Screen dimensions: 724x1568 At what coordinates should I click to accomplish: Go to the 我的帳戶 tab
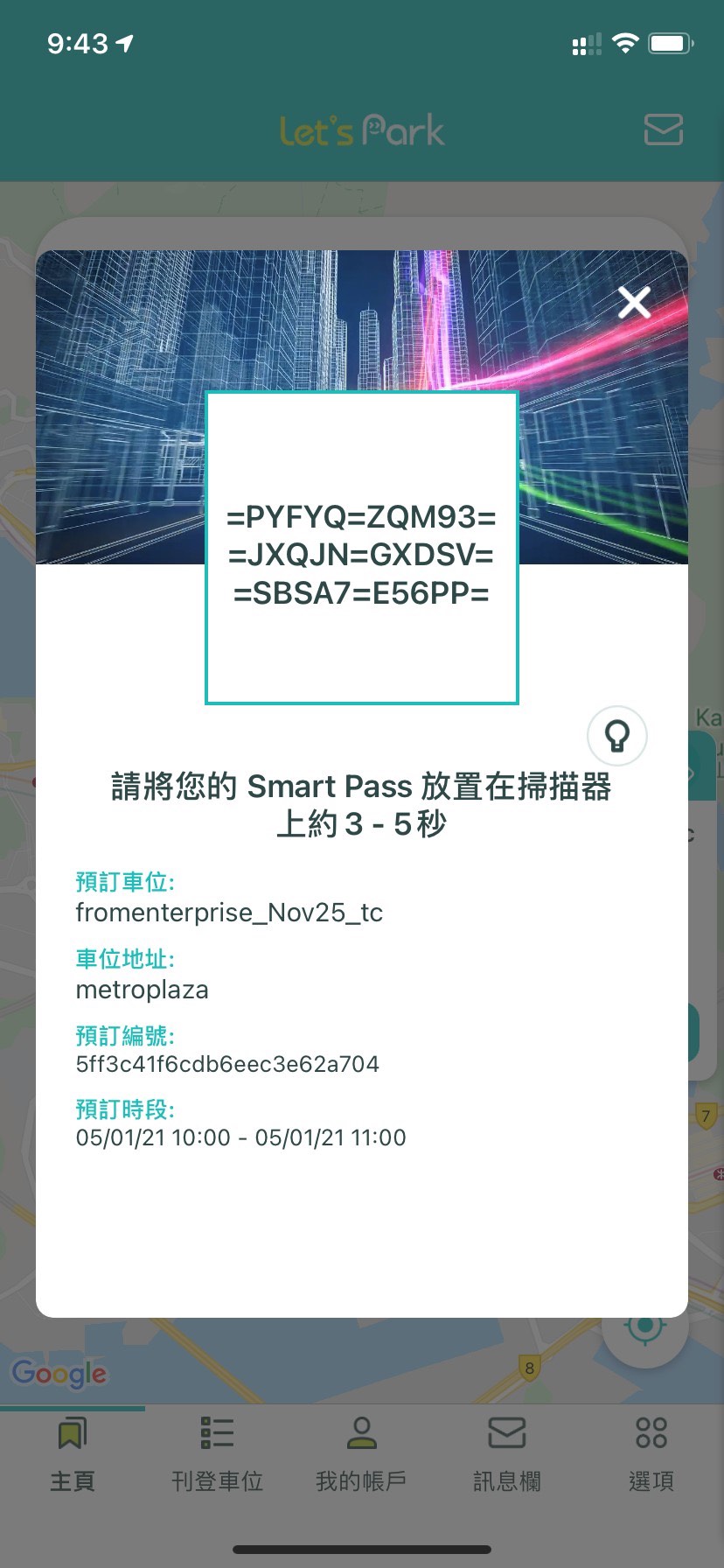click(x=361, y=1454)
